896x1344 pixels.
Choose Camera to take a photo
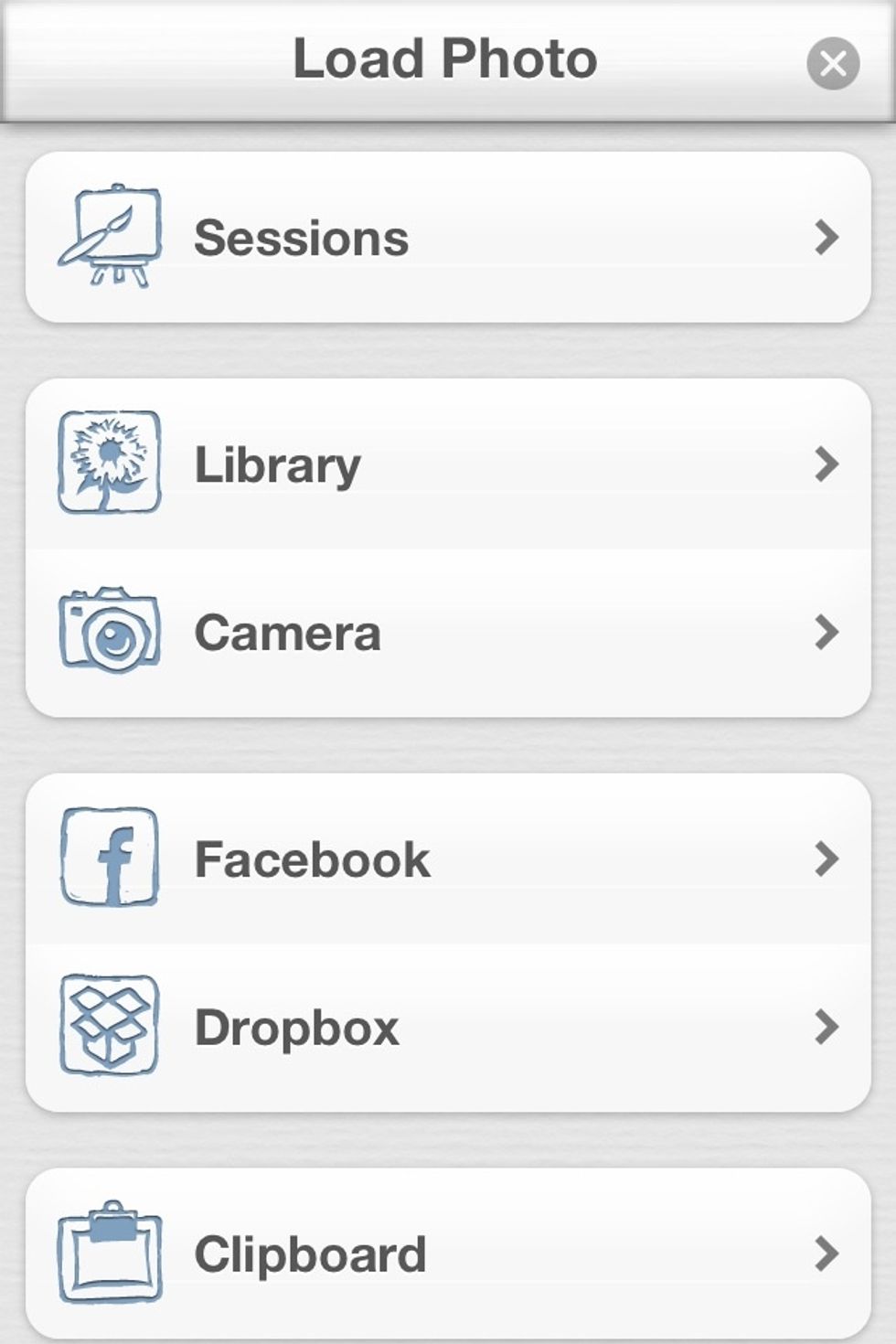point(448,631)
